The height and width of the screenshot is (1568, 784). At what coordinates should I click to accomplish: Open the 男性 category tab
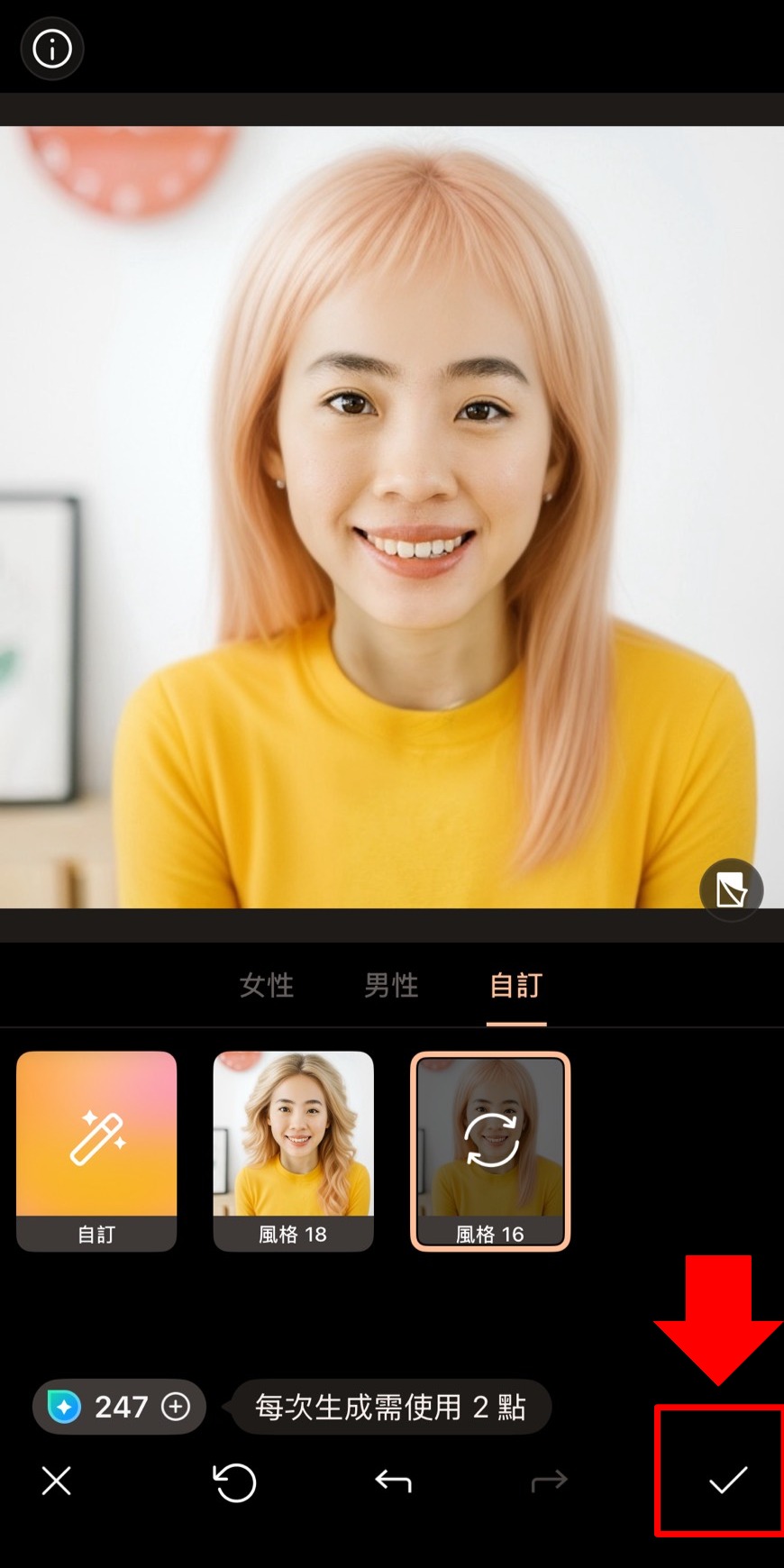pyautogui.click(x=391, y=986)
